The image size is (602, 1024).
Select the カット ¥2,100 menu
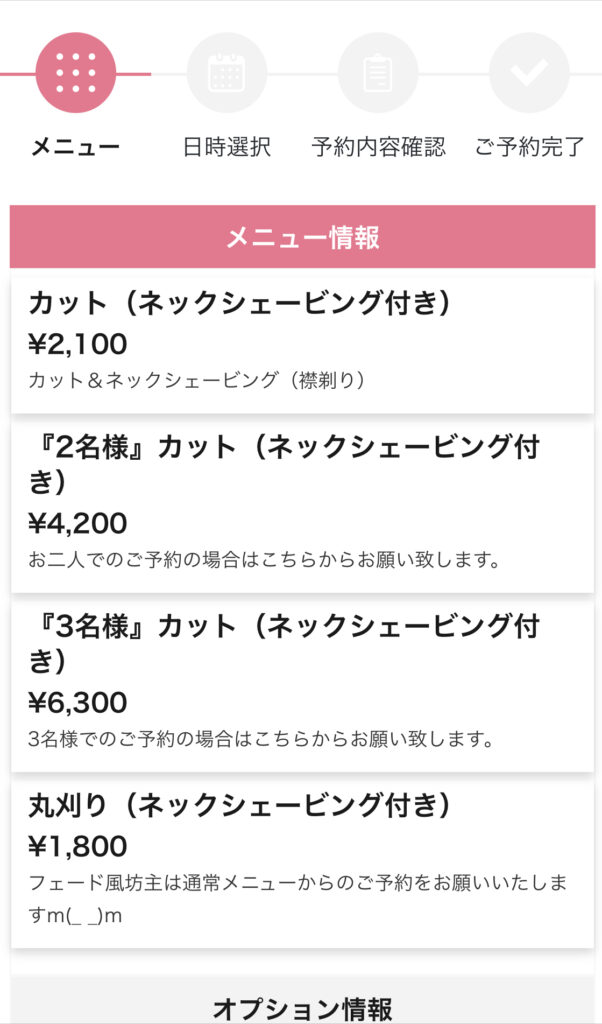302,342
